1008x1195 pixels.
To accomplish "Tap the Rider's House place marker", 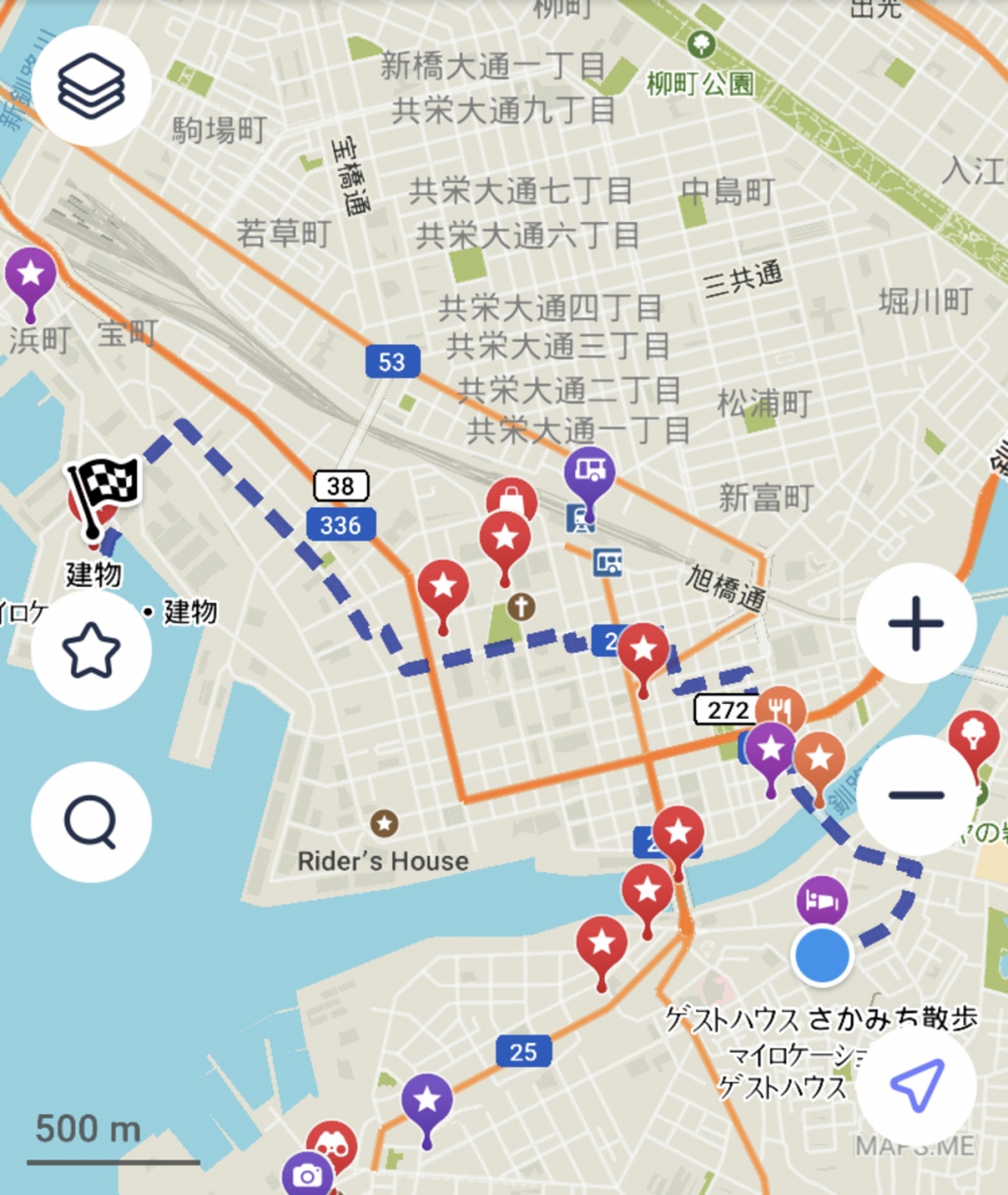I will click(x=384, y=823).
